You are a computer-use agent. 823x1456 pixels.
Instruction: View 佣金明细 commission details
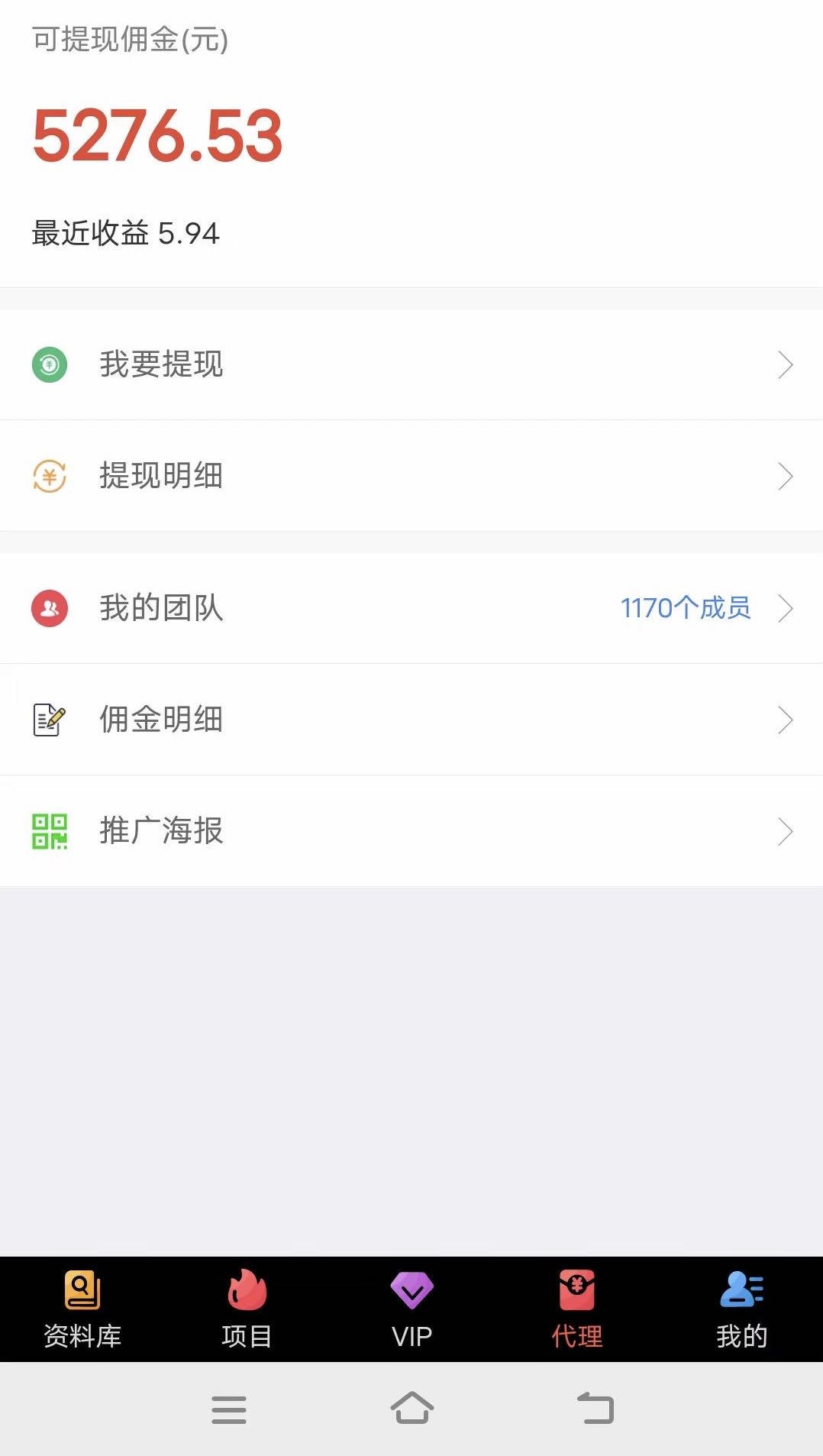coord(411,720)
